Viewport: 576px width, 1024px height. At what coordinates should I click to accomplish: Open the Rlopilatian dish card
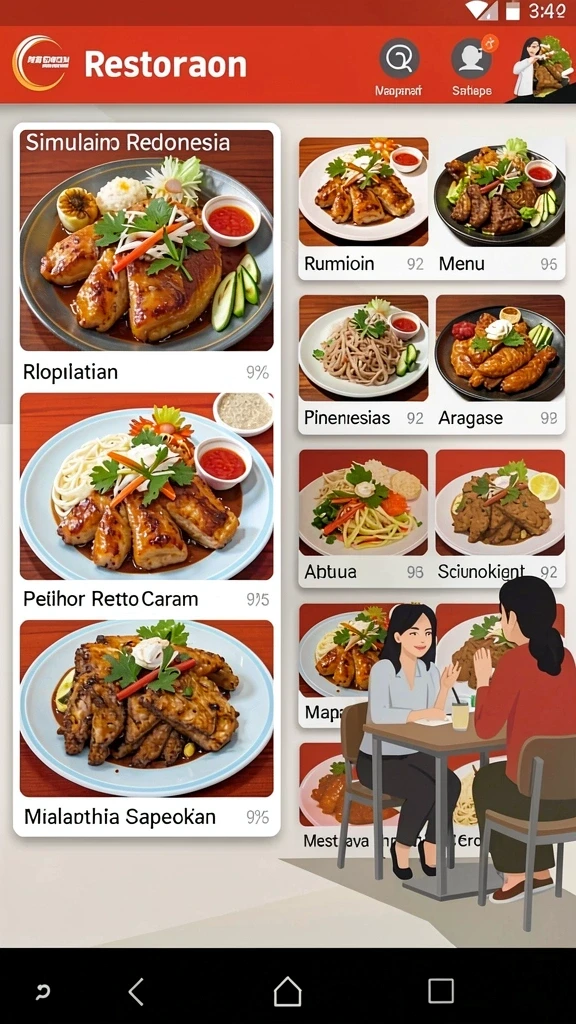click(147, 257)
